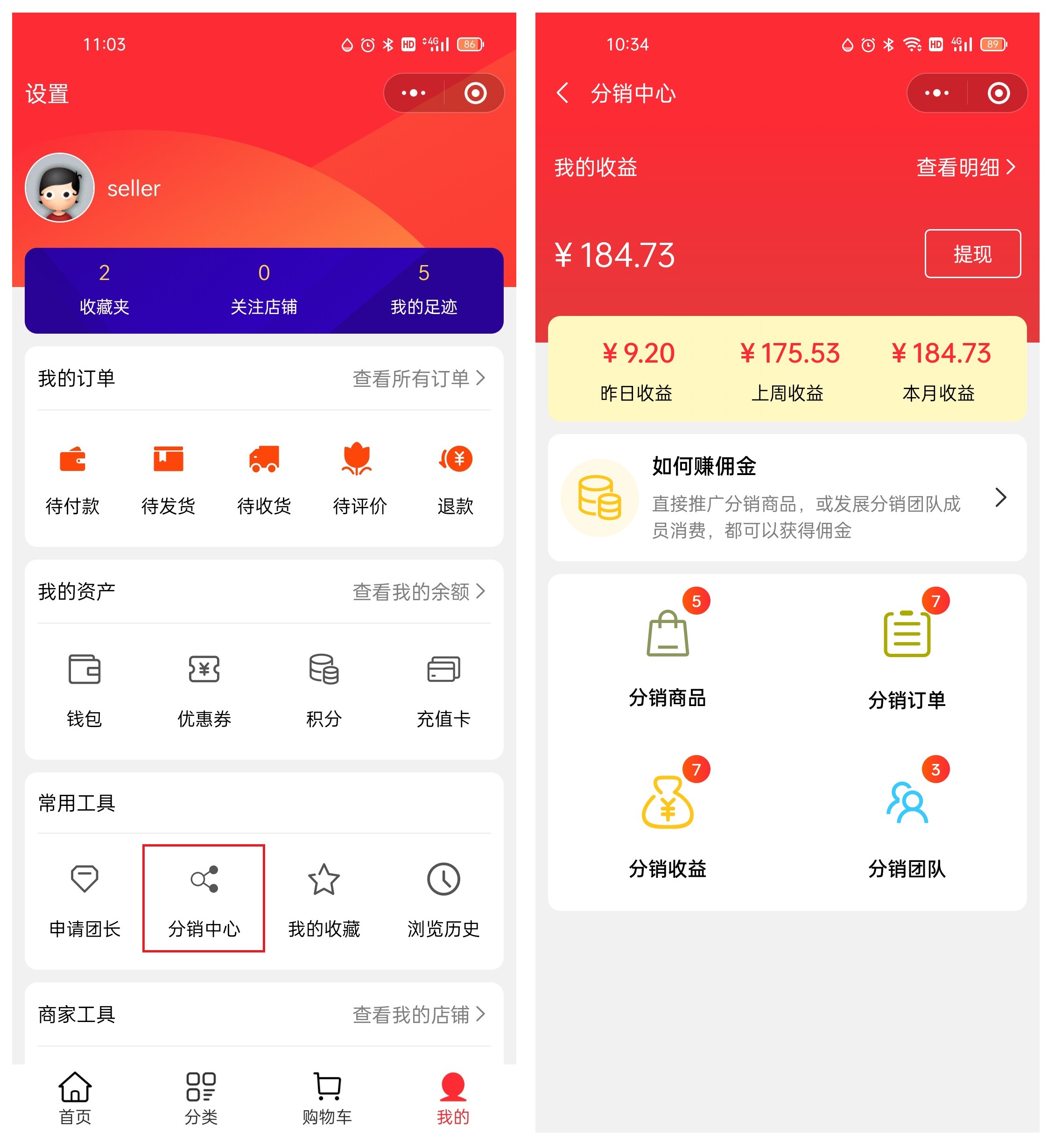1055x1148 pixels.
Task: Open 待付款 pending payment orders
Action: click(x=72, y=478)
